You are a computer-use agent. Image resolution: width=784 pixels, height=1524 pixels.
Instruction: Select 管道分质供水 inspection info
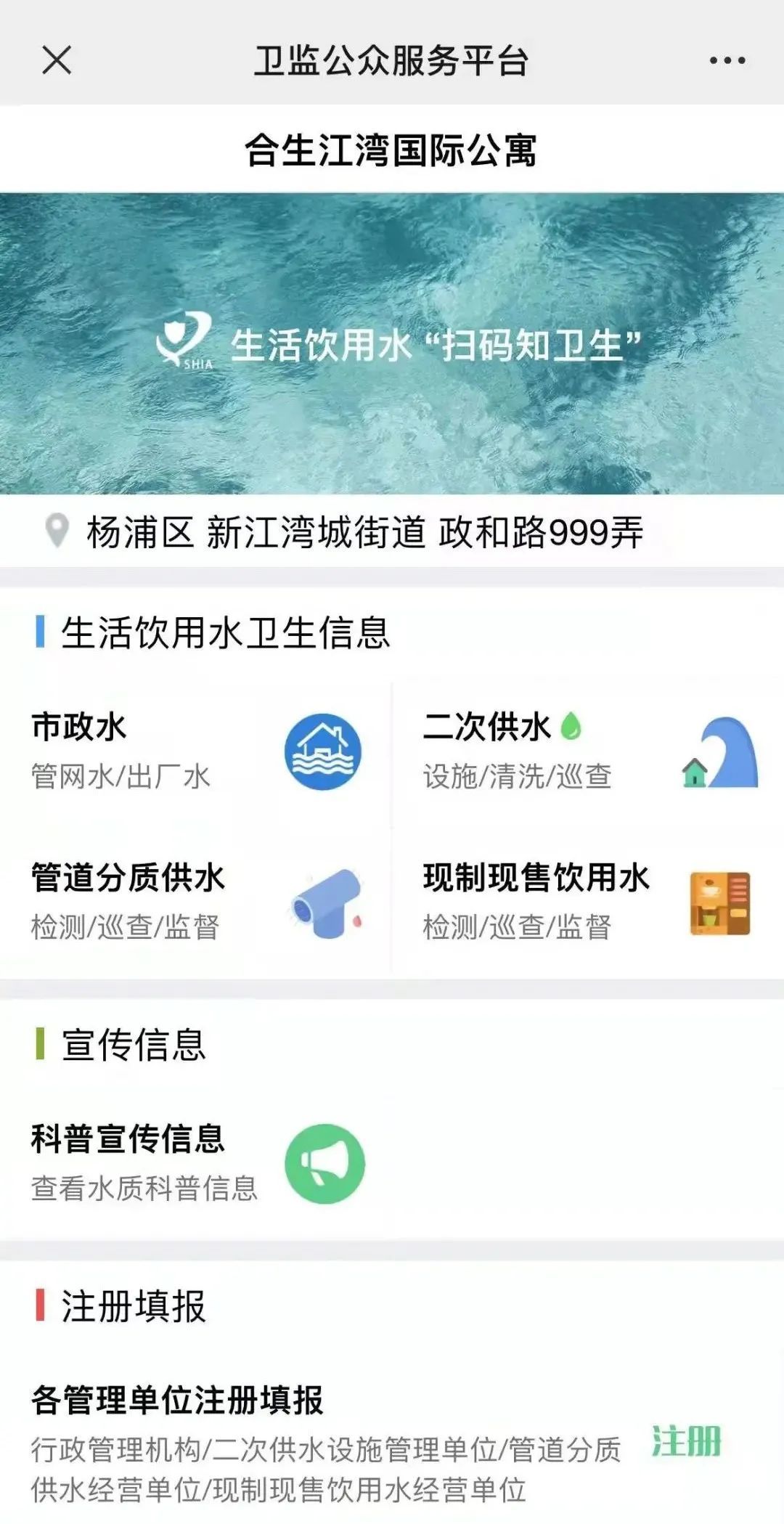pos(196,902)
